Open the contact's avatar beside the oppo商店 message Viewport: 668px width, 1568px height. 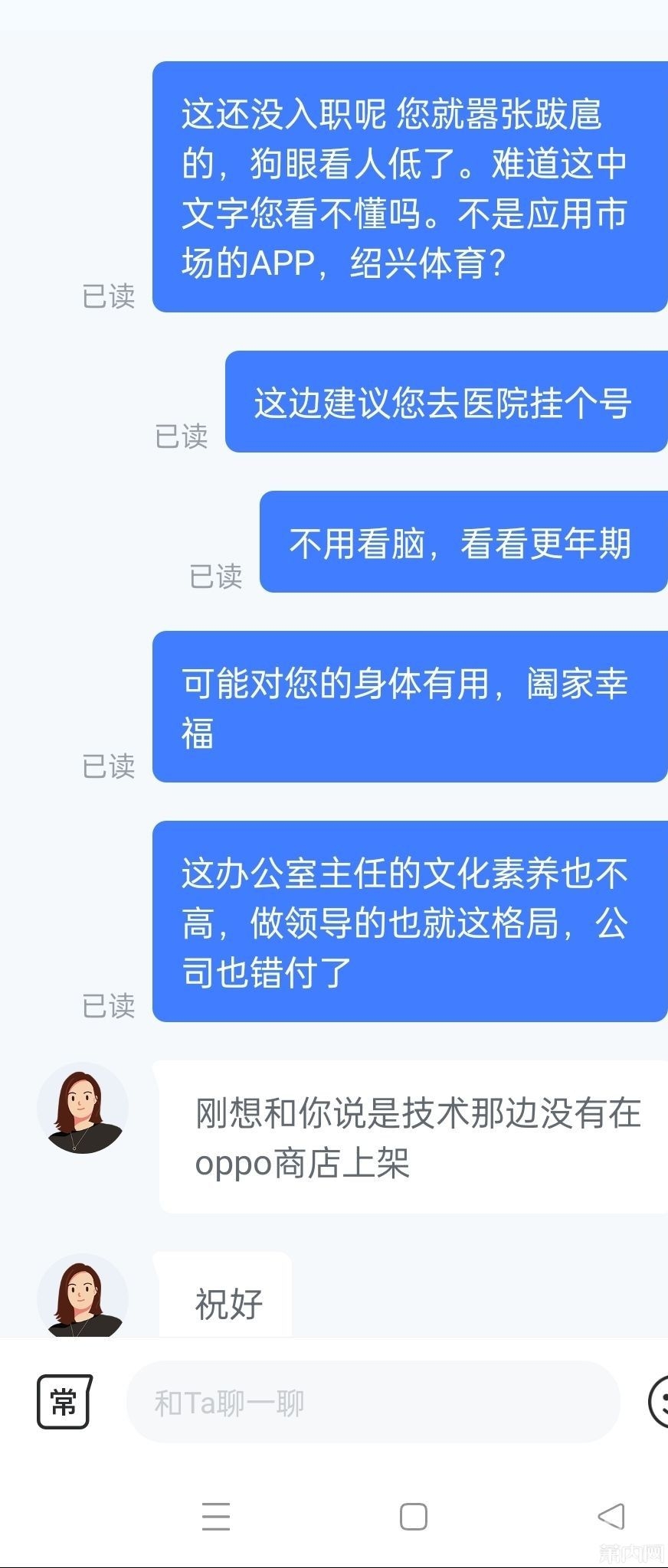[x=82, y=1107]
